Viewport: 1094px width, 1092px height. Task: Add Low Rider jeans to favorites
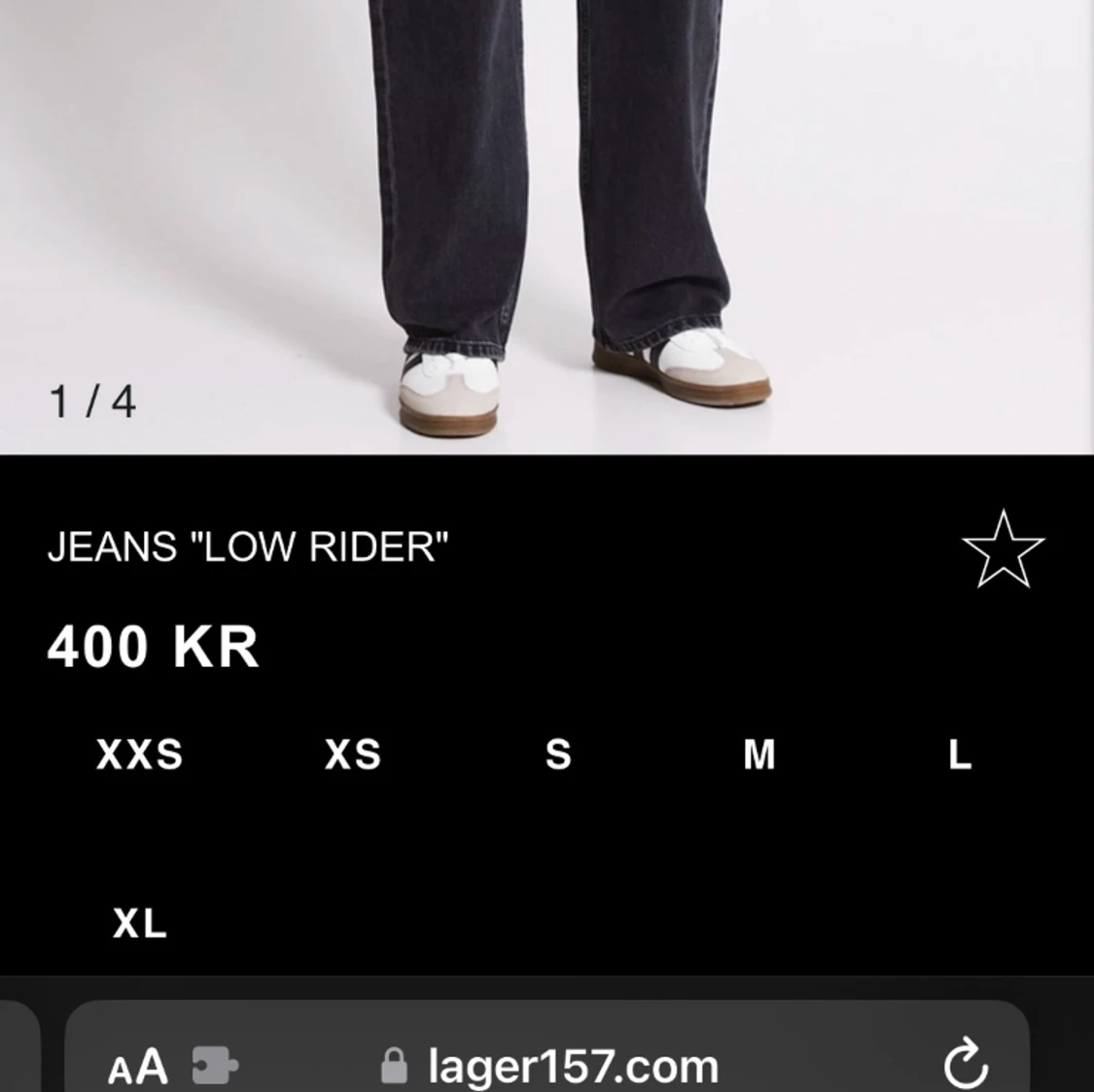(x=1003, y=550)
